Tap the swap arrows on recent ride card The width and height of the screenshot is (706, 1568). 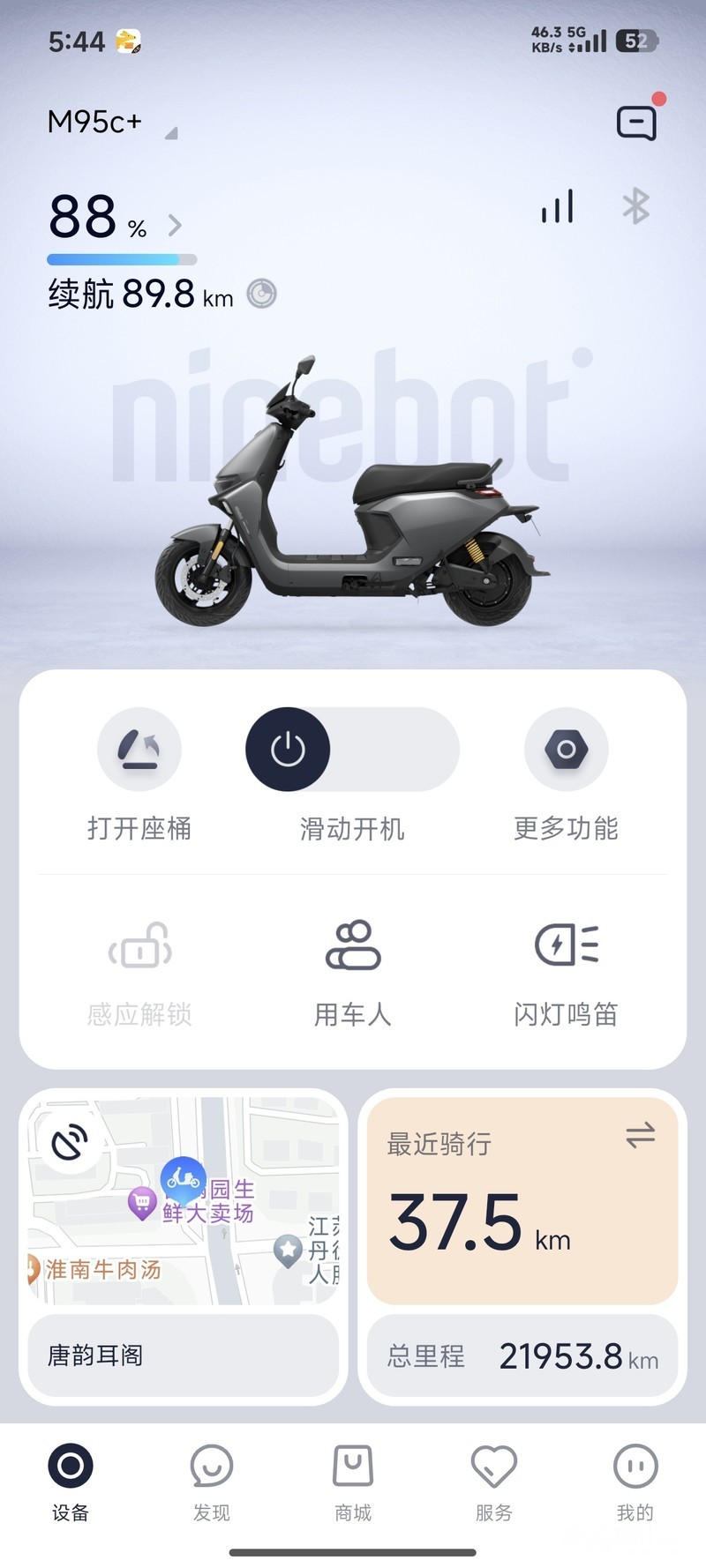tap(641, 1135)
